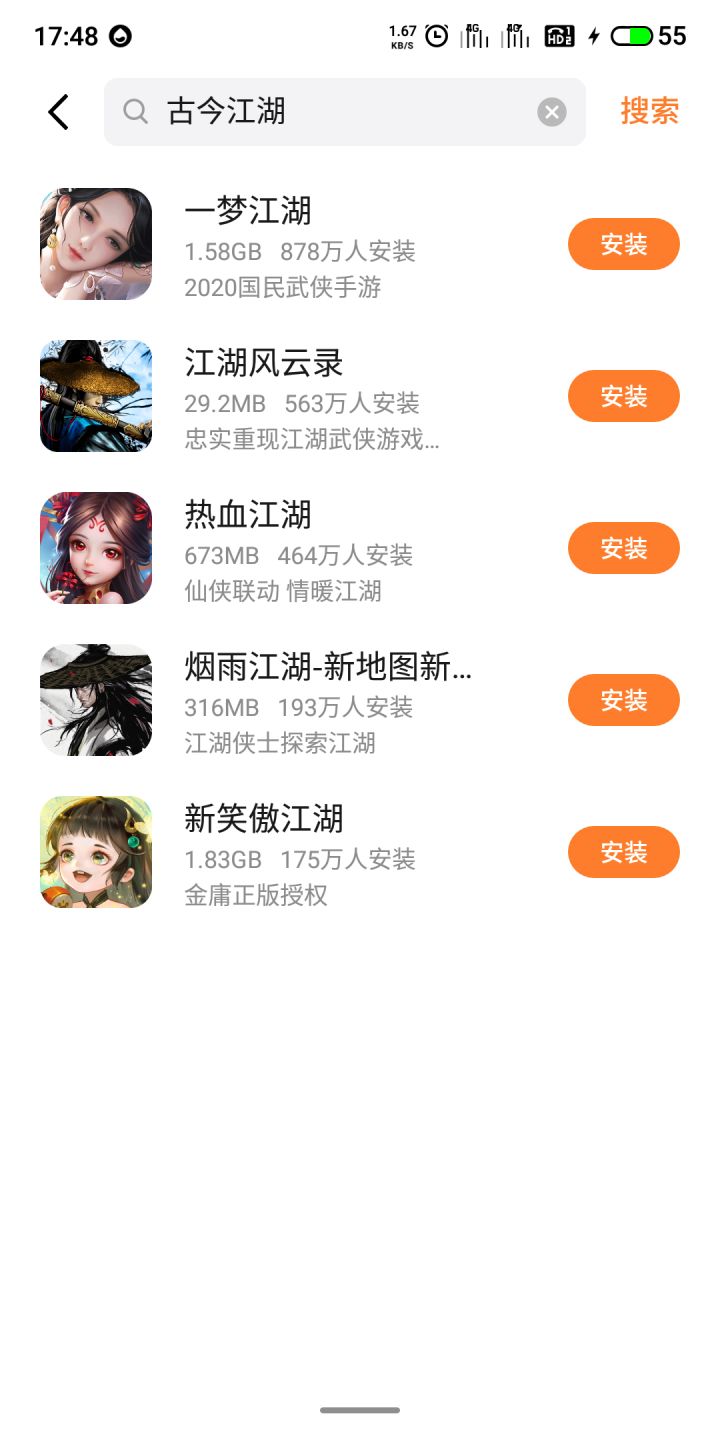This screenshot has width=720, height=1440.
Task: Open the 江湖风云录 app details
Action: click(300, 396)
